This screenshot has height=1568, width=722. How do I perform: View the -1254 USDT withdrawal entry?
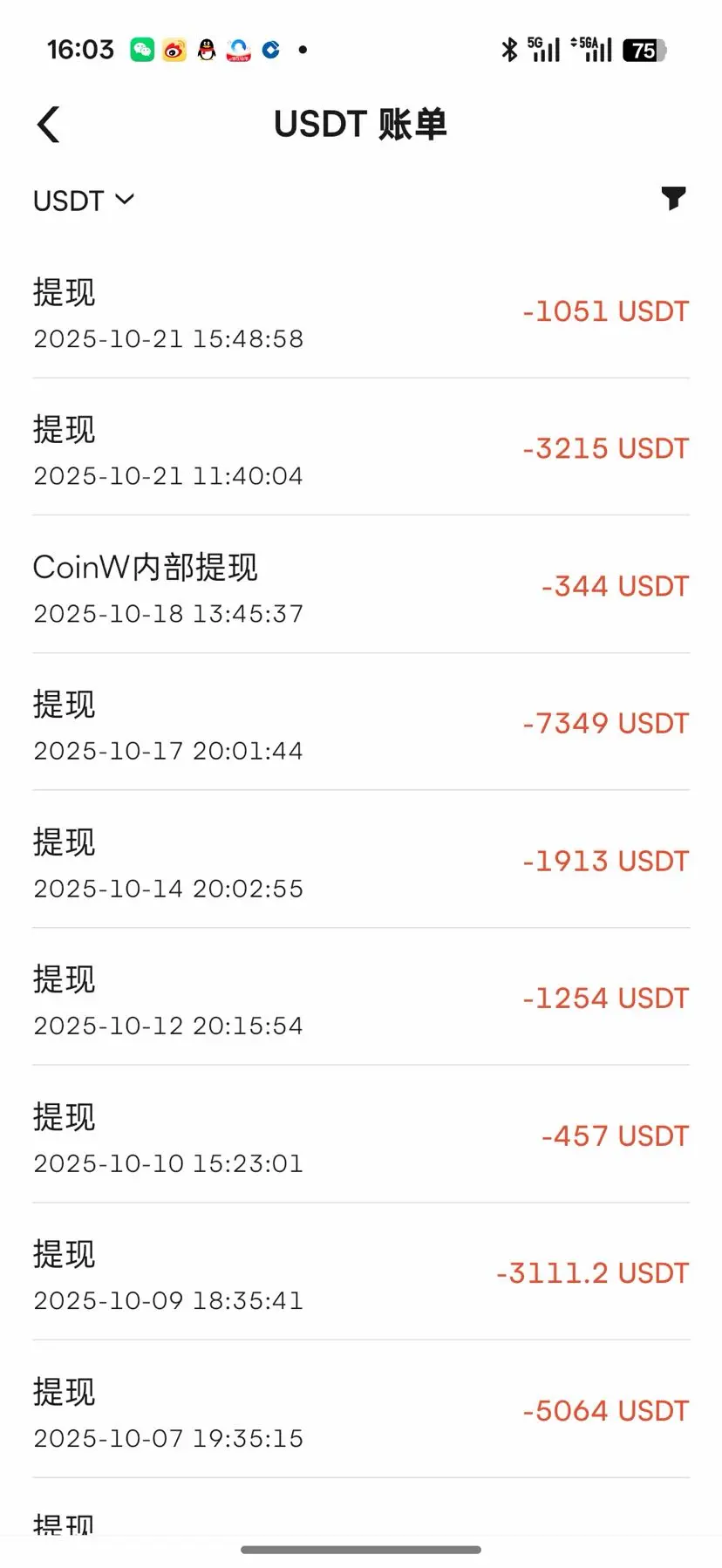[x=361, y=999]
